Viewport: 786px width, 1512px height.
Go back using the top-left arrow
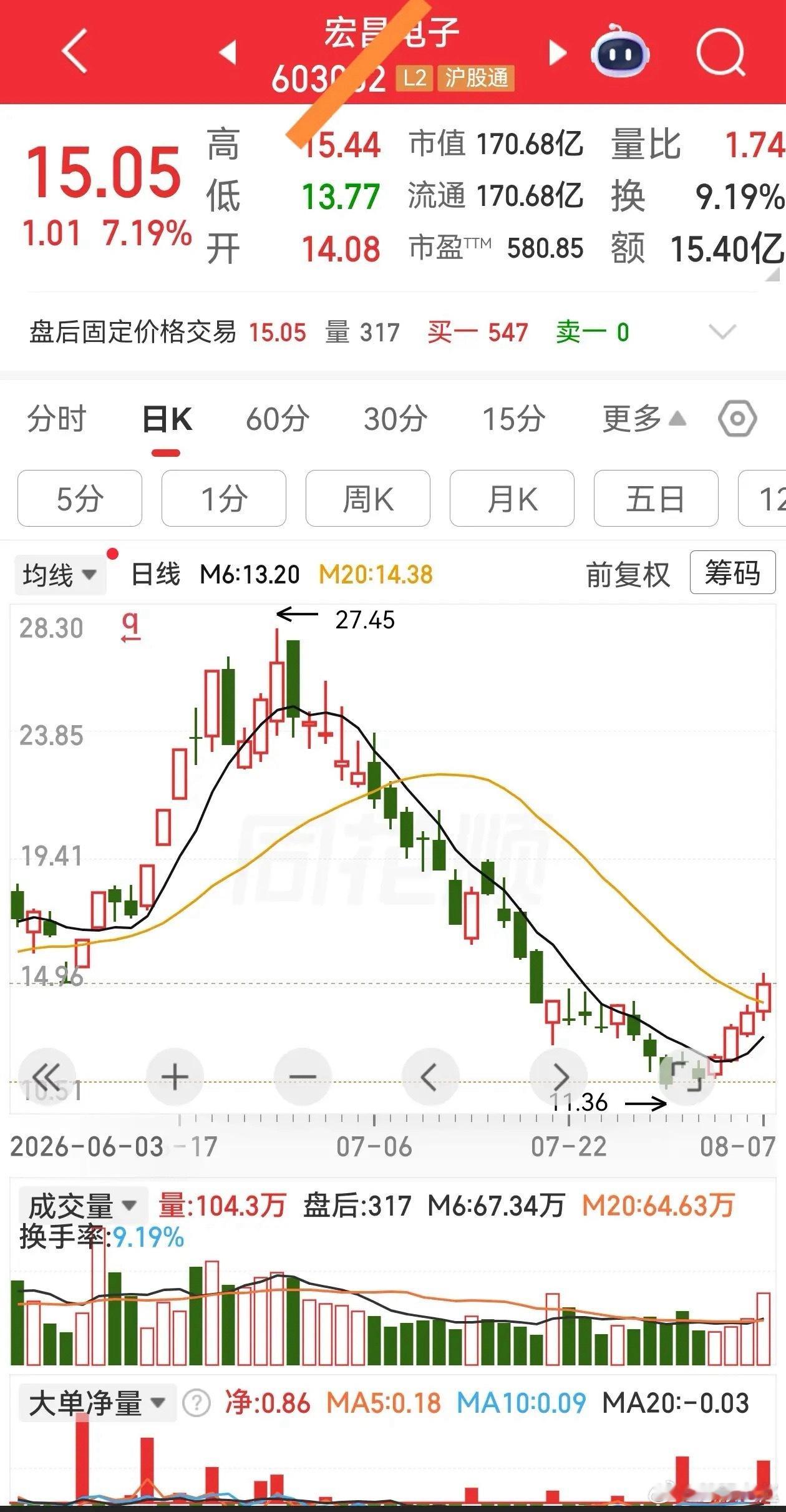(x=75, y=51)
